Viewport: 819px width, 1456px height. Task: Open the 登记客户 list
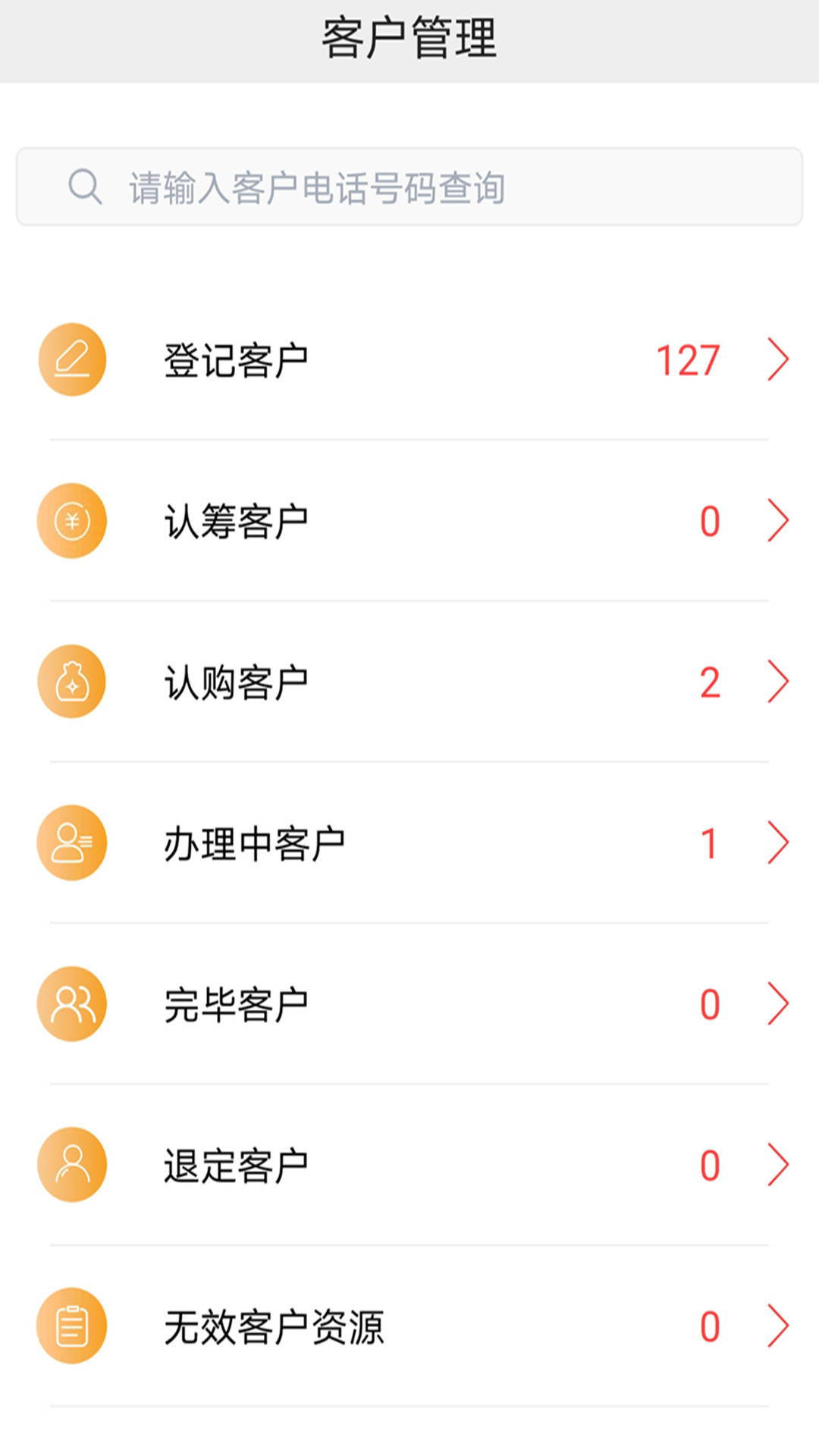[409, 359]
